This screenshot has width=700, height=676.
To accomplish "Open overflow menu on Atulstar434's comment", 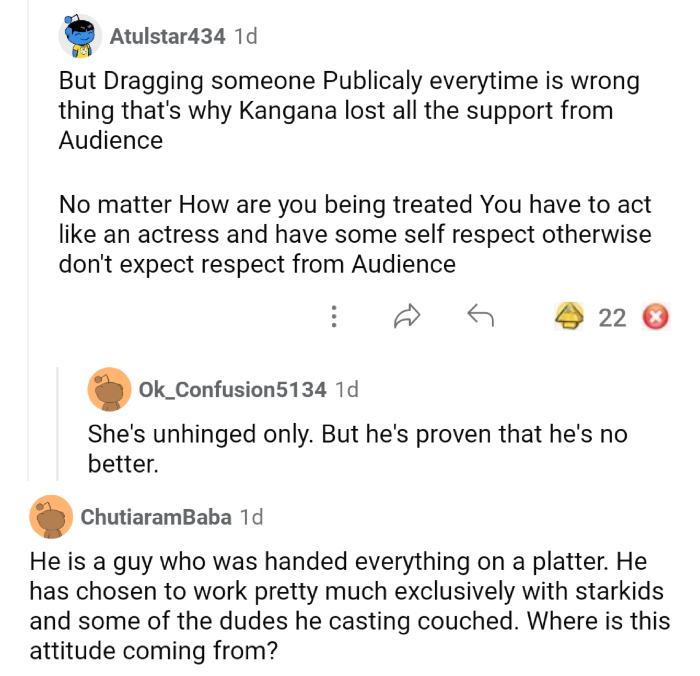I will 334,318.
